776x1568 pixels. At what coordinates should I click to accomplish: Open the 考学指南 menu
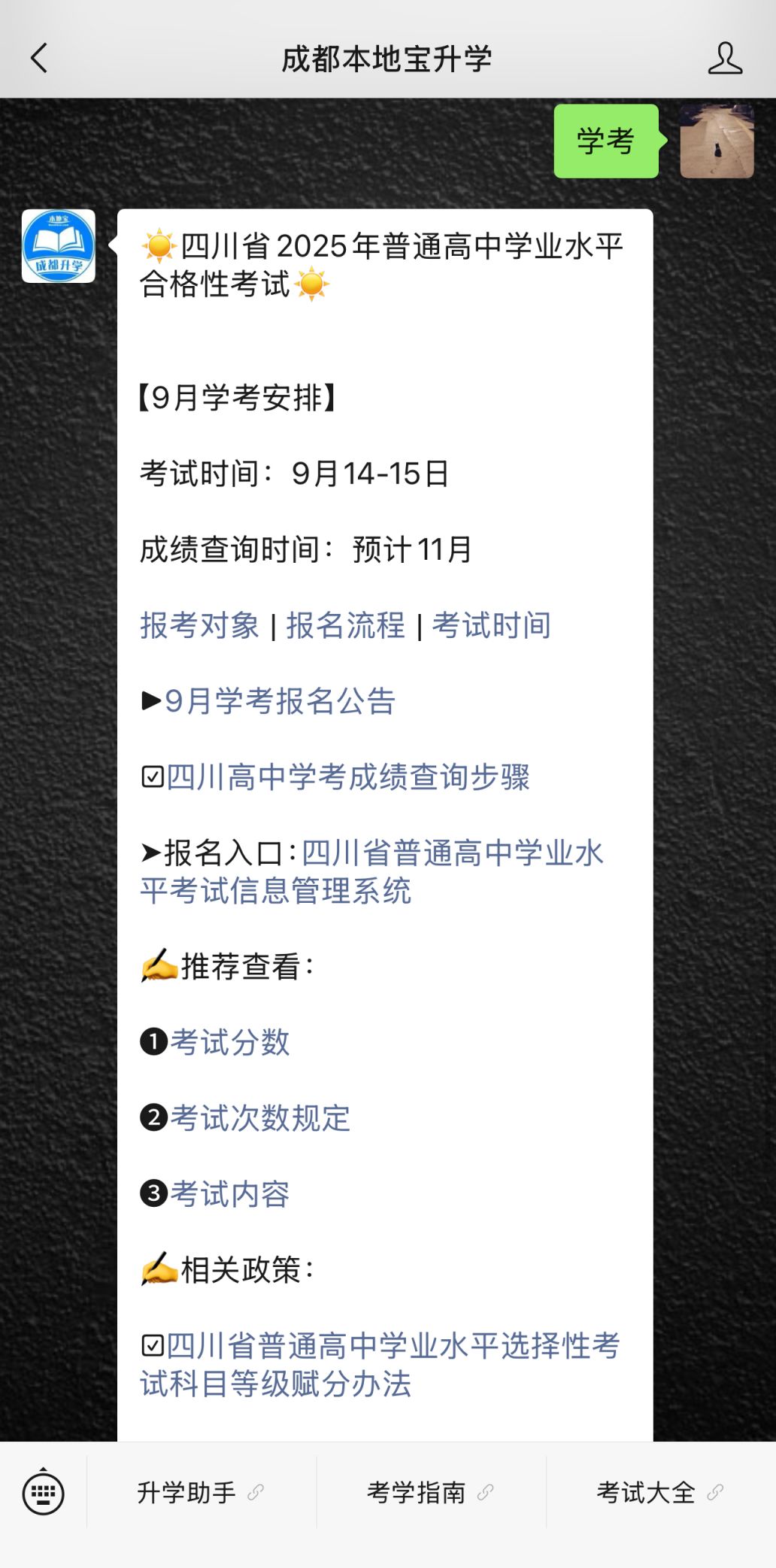tap(431, 1493)
